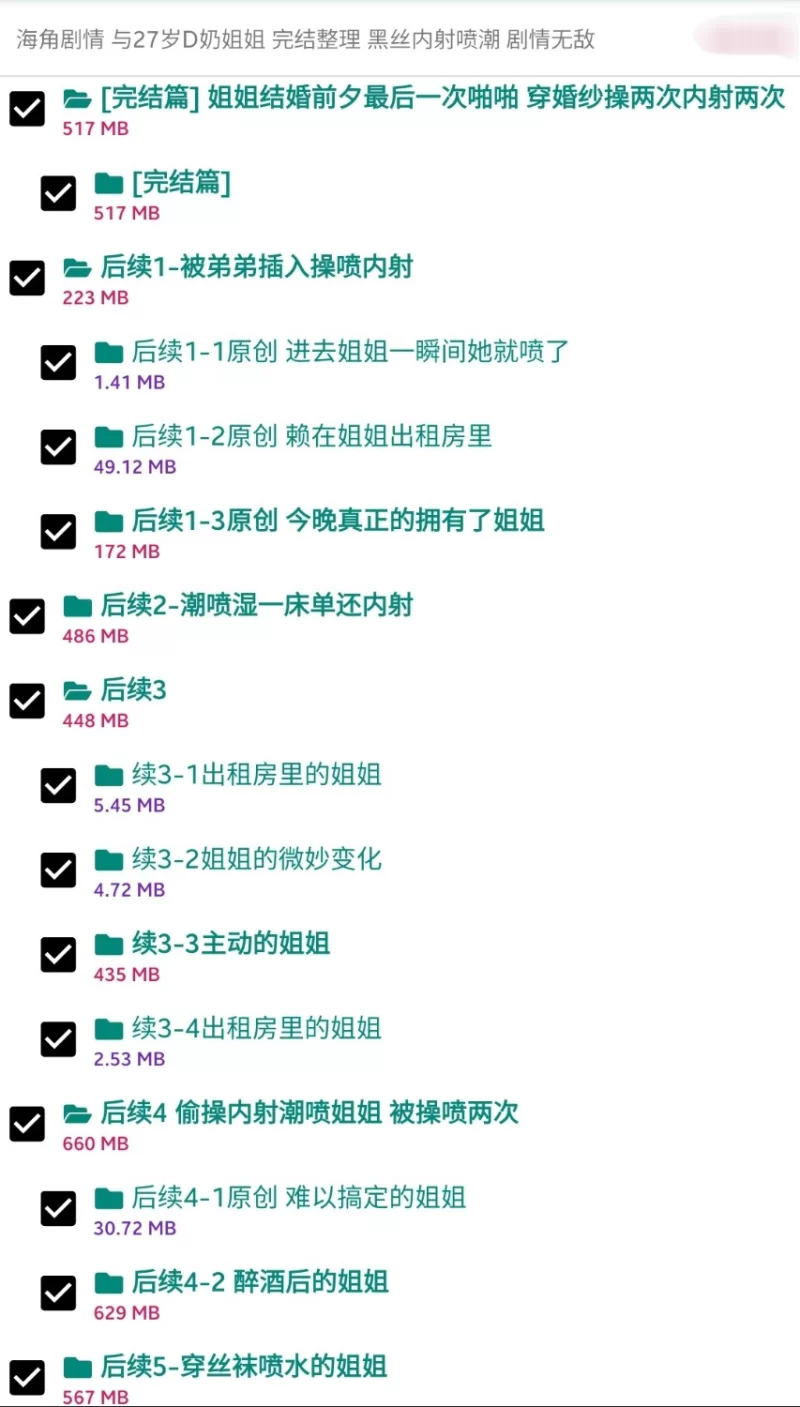
Task: Untick the 后续5 folder checkbox
Action: 27,1378
